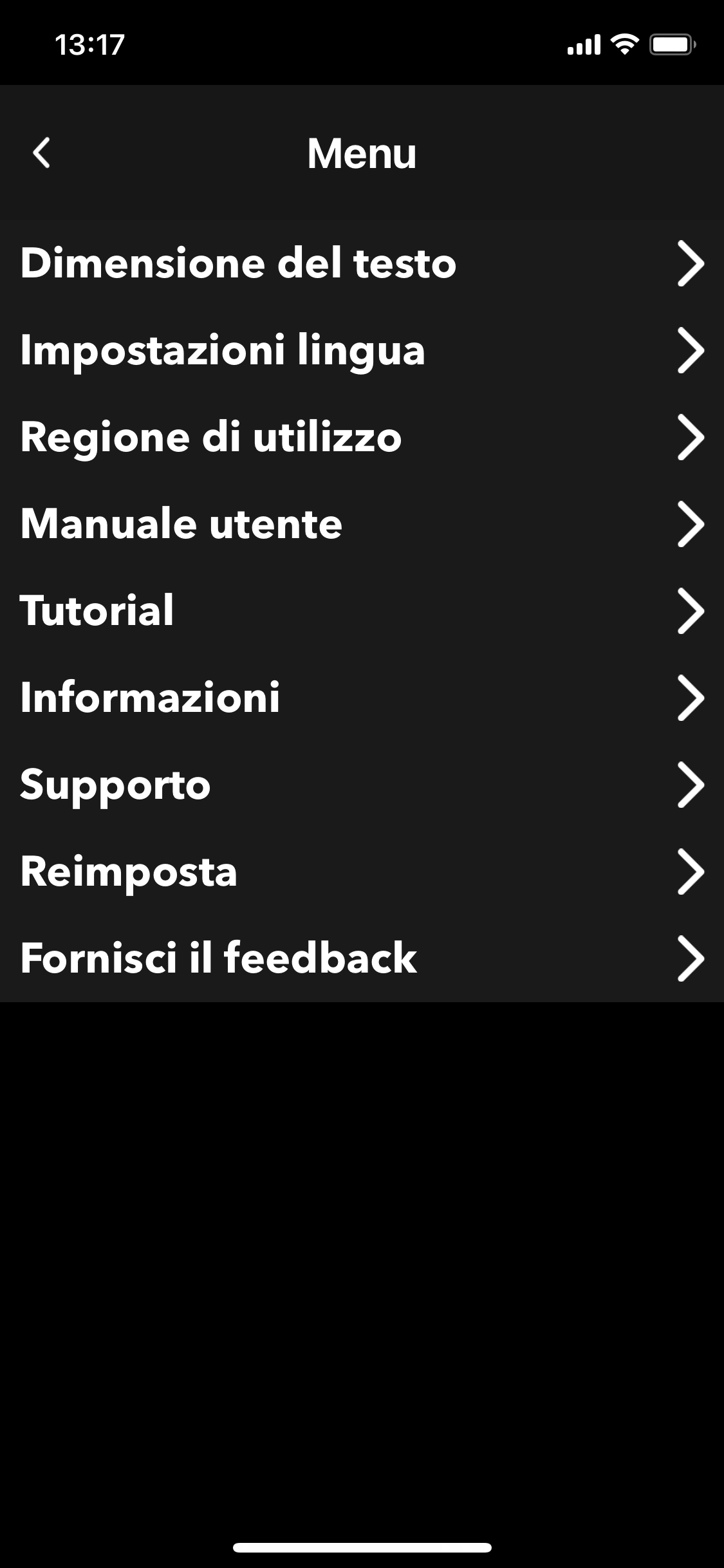Click the chevron next to Tutorial
The width and height of the screenshot is (724, 1568).
tap(689, 610)
